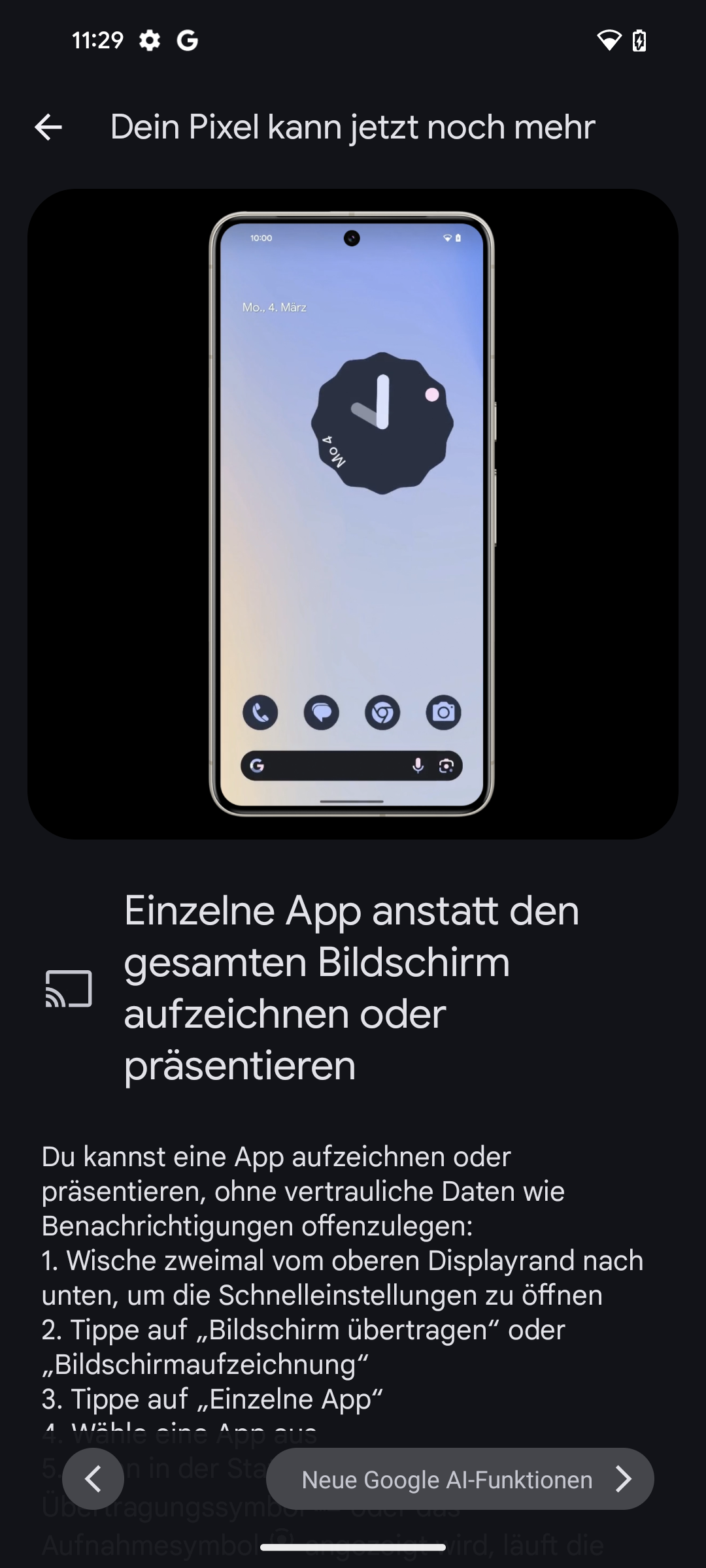706x1568 pixels.
Task: Open Neue Google AI-Funktionen next page
Action: pyautogui.click(x=460, y=1479)
